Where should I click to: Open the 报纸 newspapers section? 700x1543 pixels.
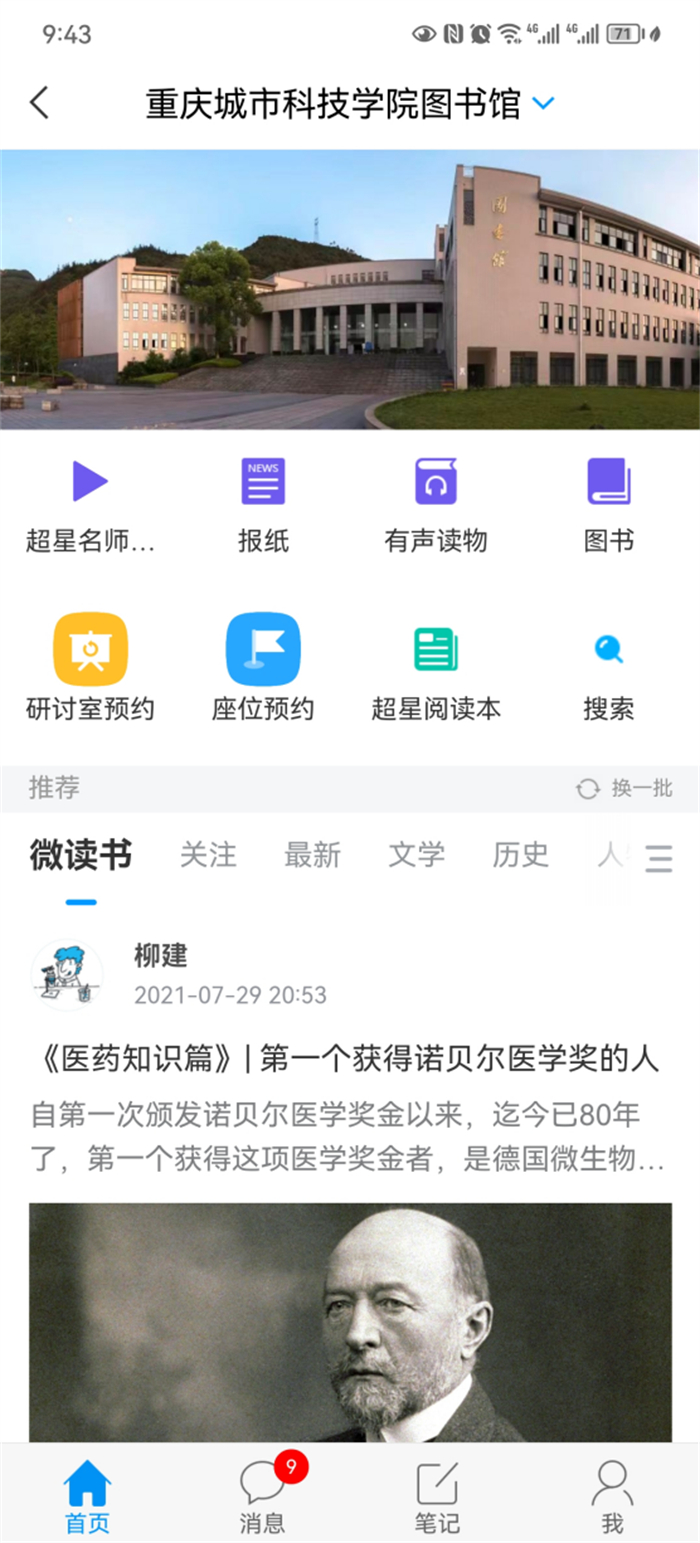[263, 505]
